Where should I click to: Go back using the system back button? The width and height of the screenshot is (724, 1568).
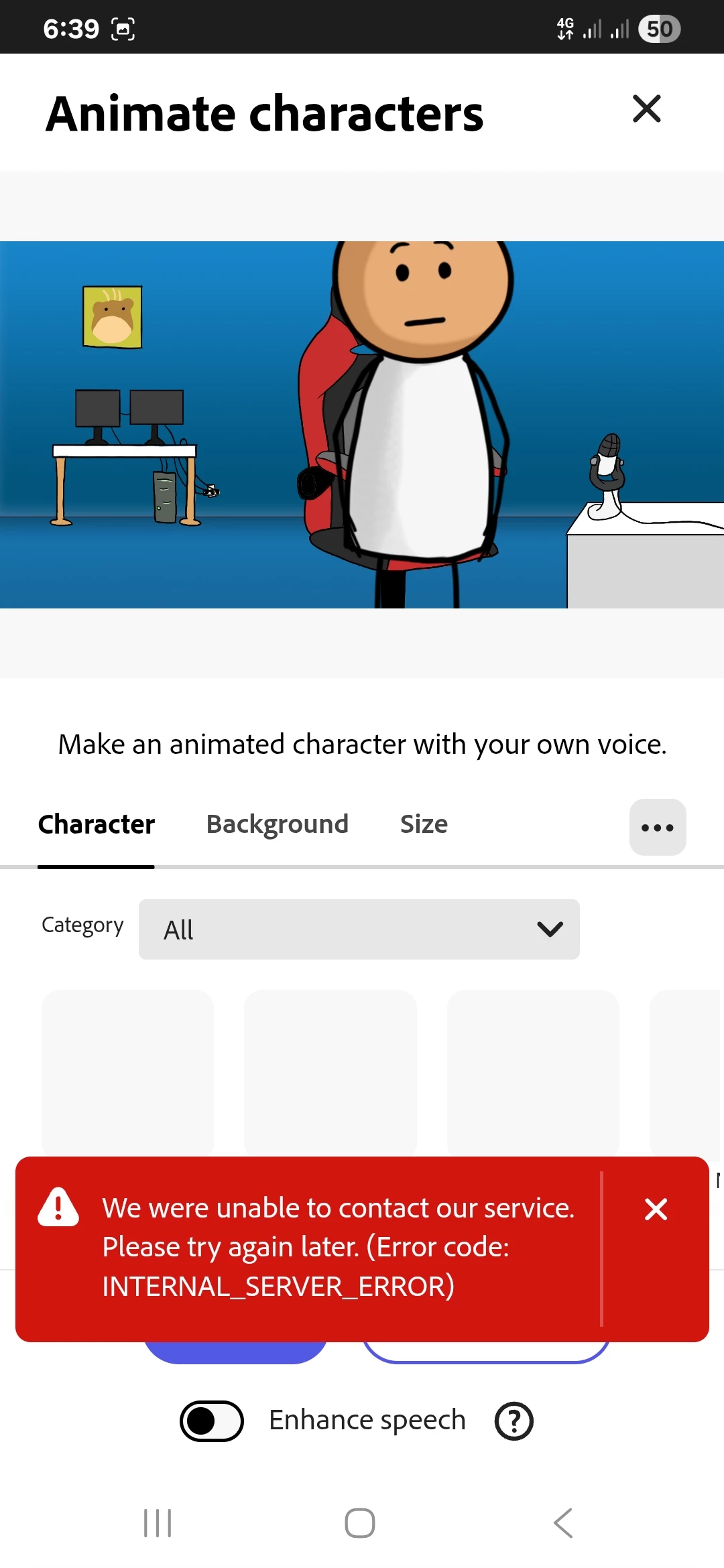pyautogui.click(x=563, y=1523)
